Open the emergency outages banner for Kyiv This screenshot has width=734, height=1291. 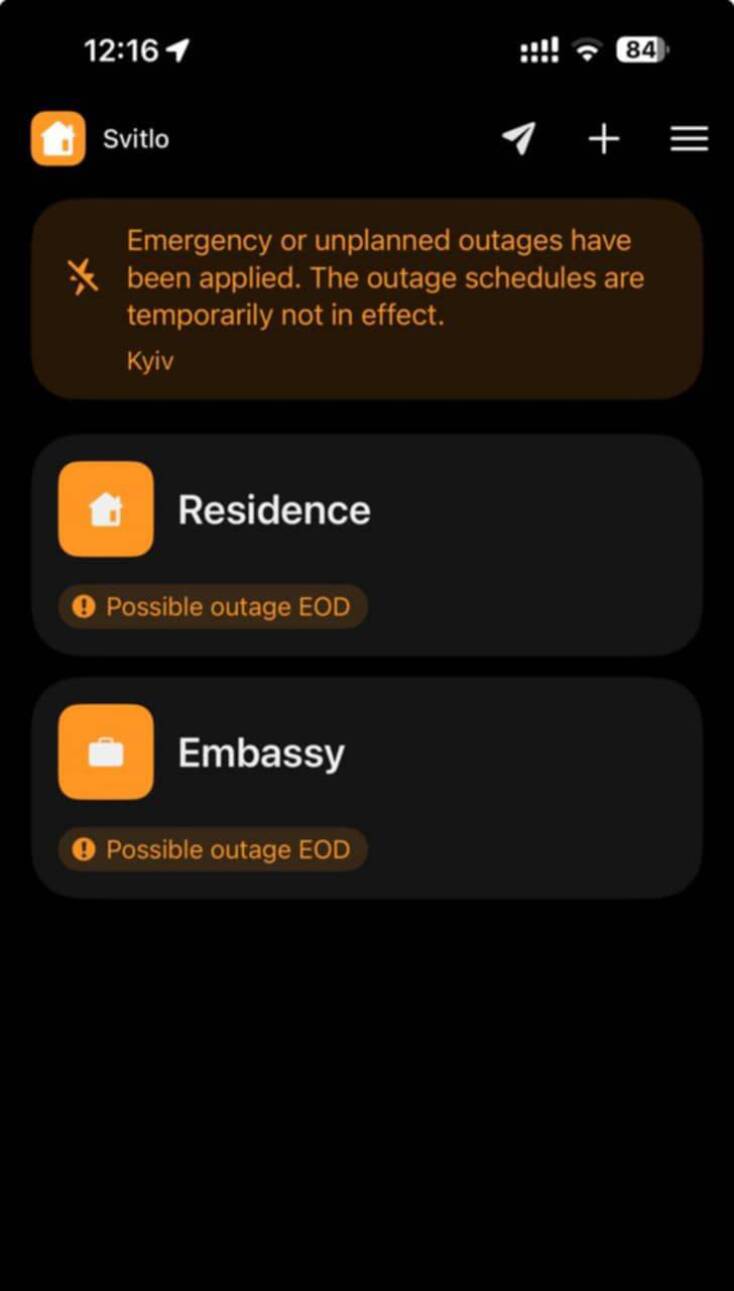pyautogui.click(x=367, y=298)
